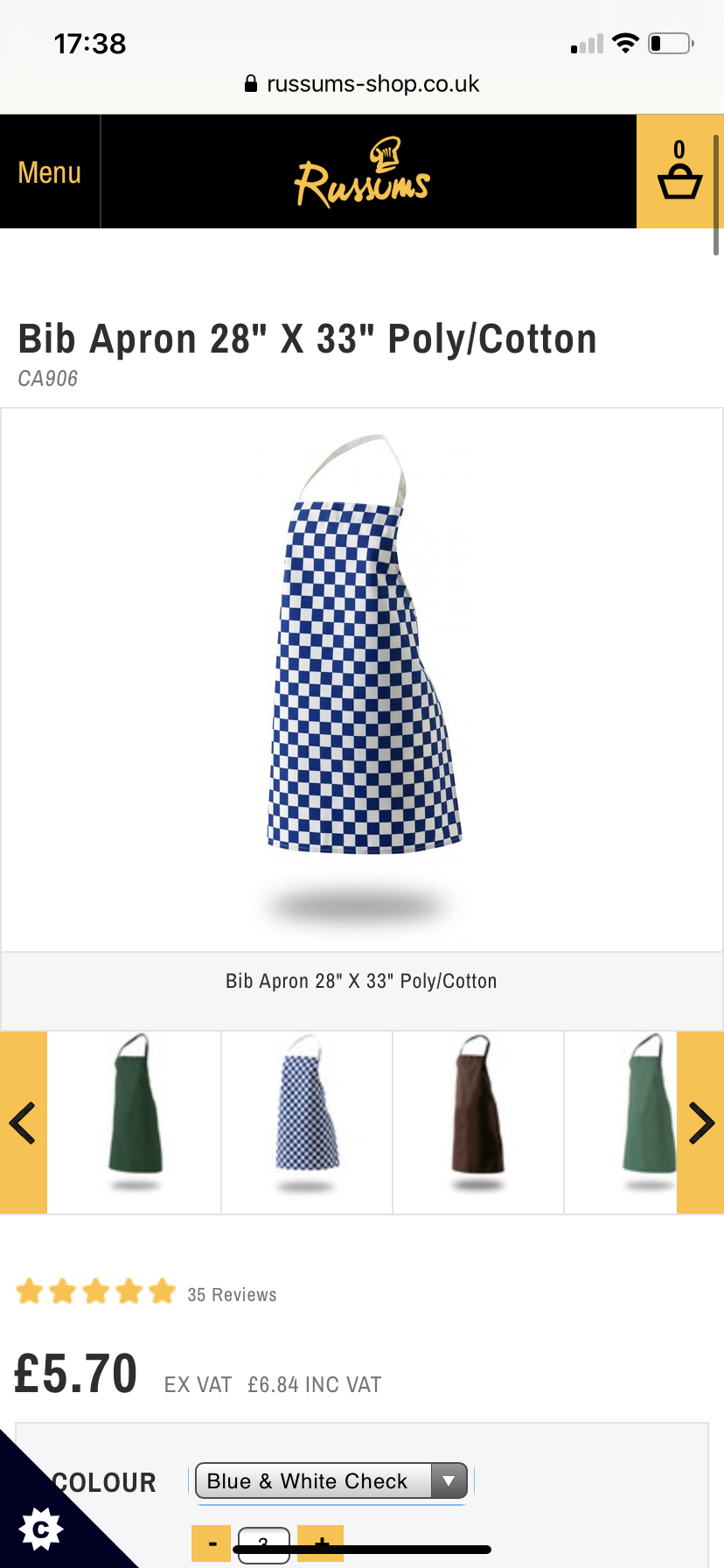Open cookie settings gear icon
The width and height of the screenshot is (724, 1568).
click(40, 1529)
